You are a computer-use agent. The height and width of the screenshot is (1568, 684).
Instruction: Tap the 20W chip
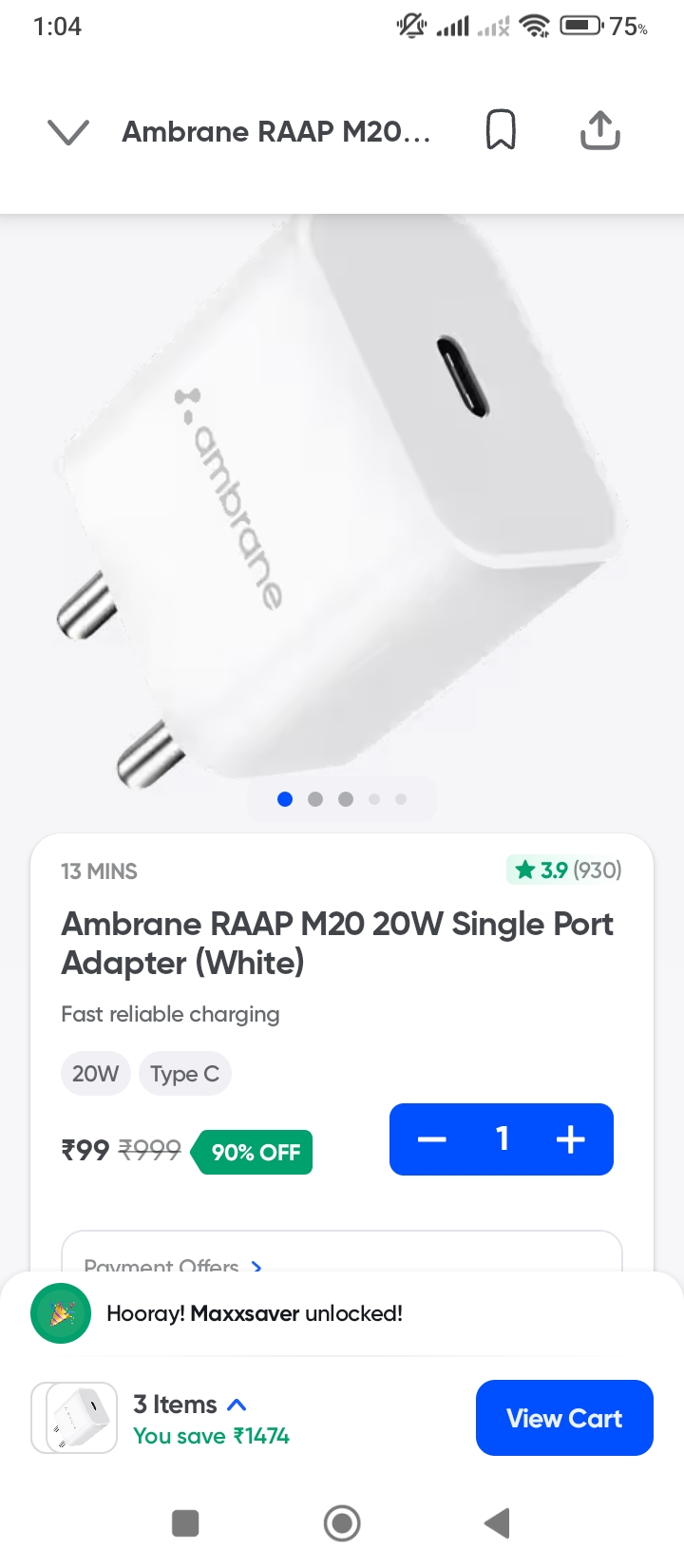(95, 1074)
